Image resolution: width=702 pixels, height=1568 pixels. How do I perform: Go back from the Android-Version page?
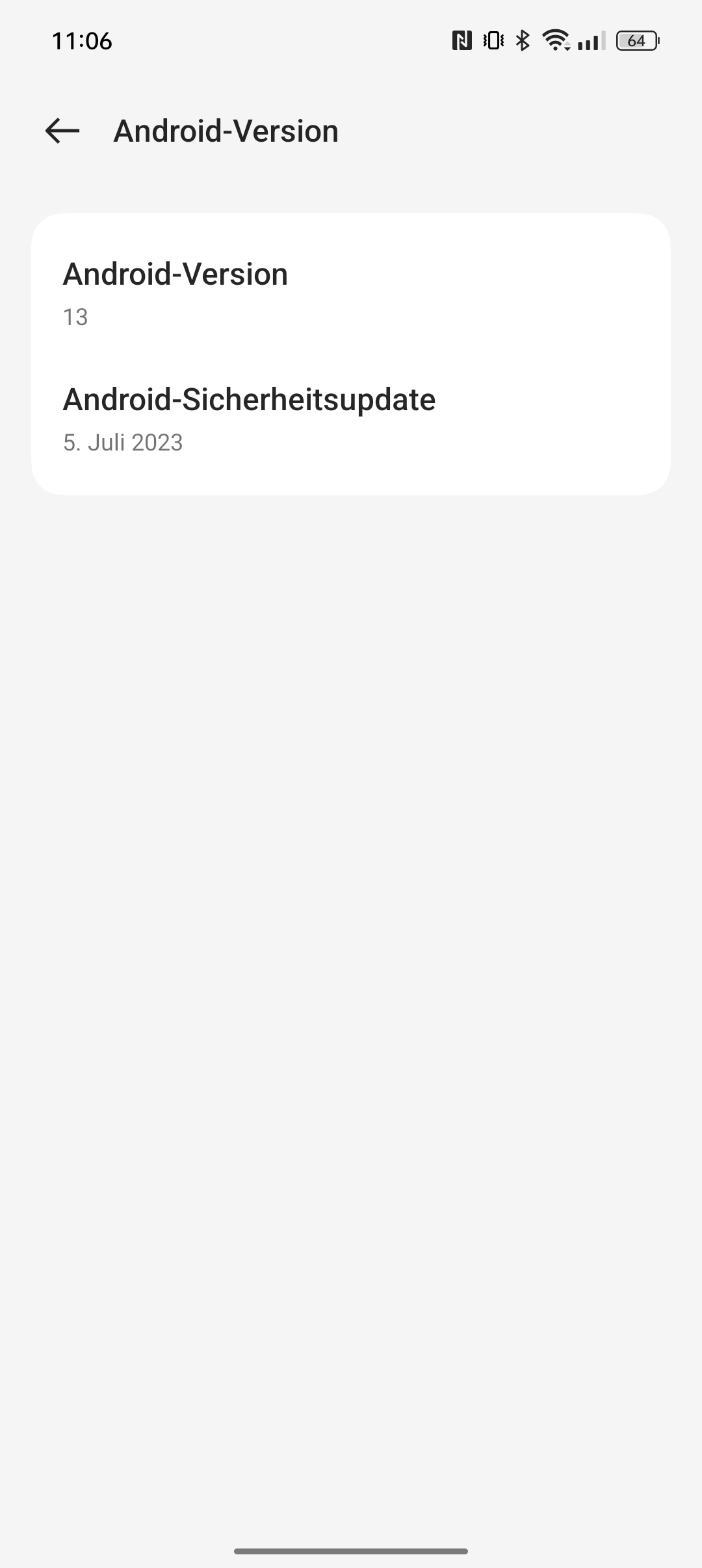click(62, 131)
